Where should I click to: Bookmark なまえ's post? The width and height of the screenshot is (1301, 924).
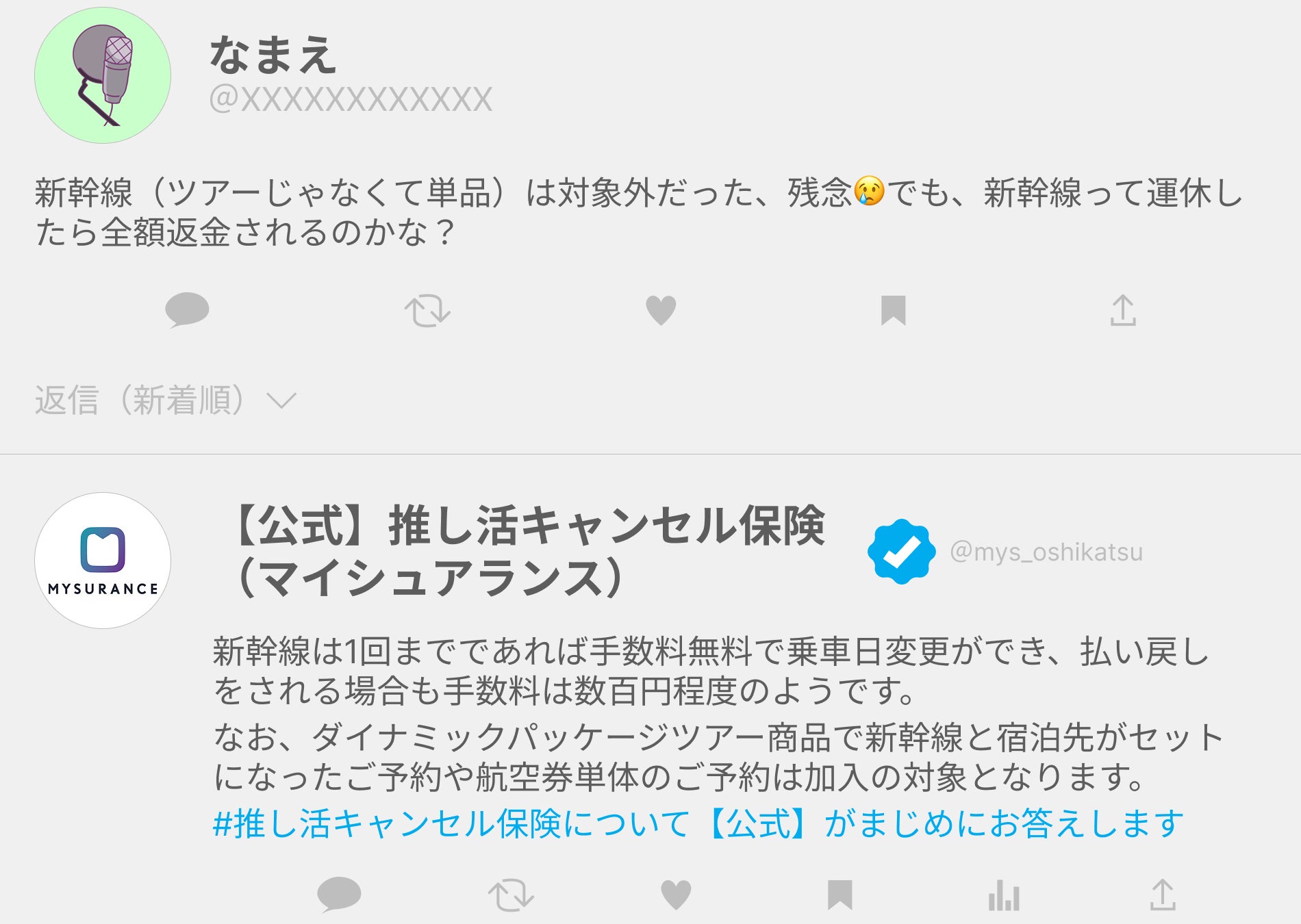point(893,310)
